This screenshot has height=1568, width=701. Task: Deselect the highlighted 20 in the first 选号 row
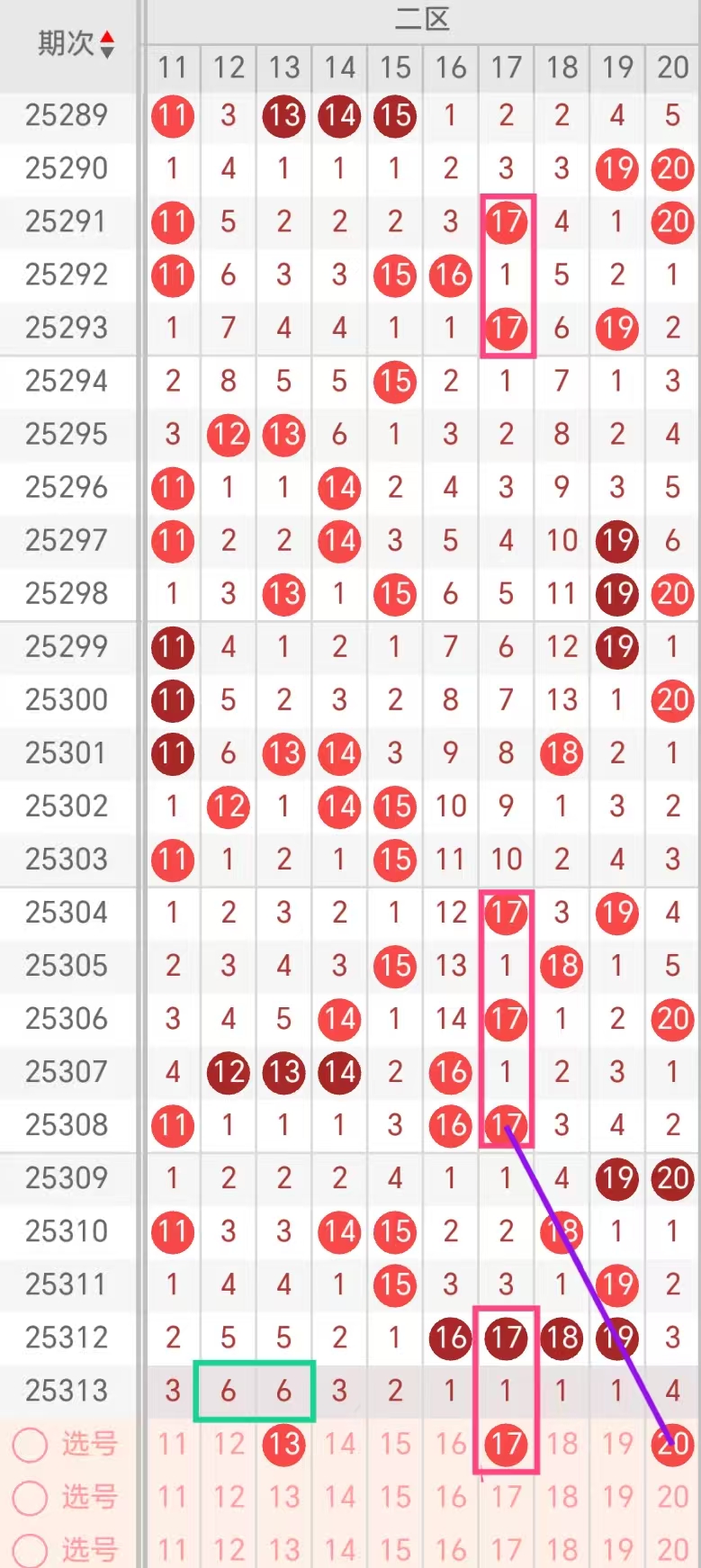pyautogui.click(x=672, y=1445)
